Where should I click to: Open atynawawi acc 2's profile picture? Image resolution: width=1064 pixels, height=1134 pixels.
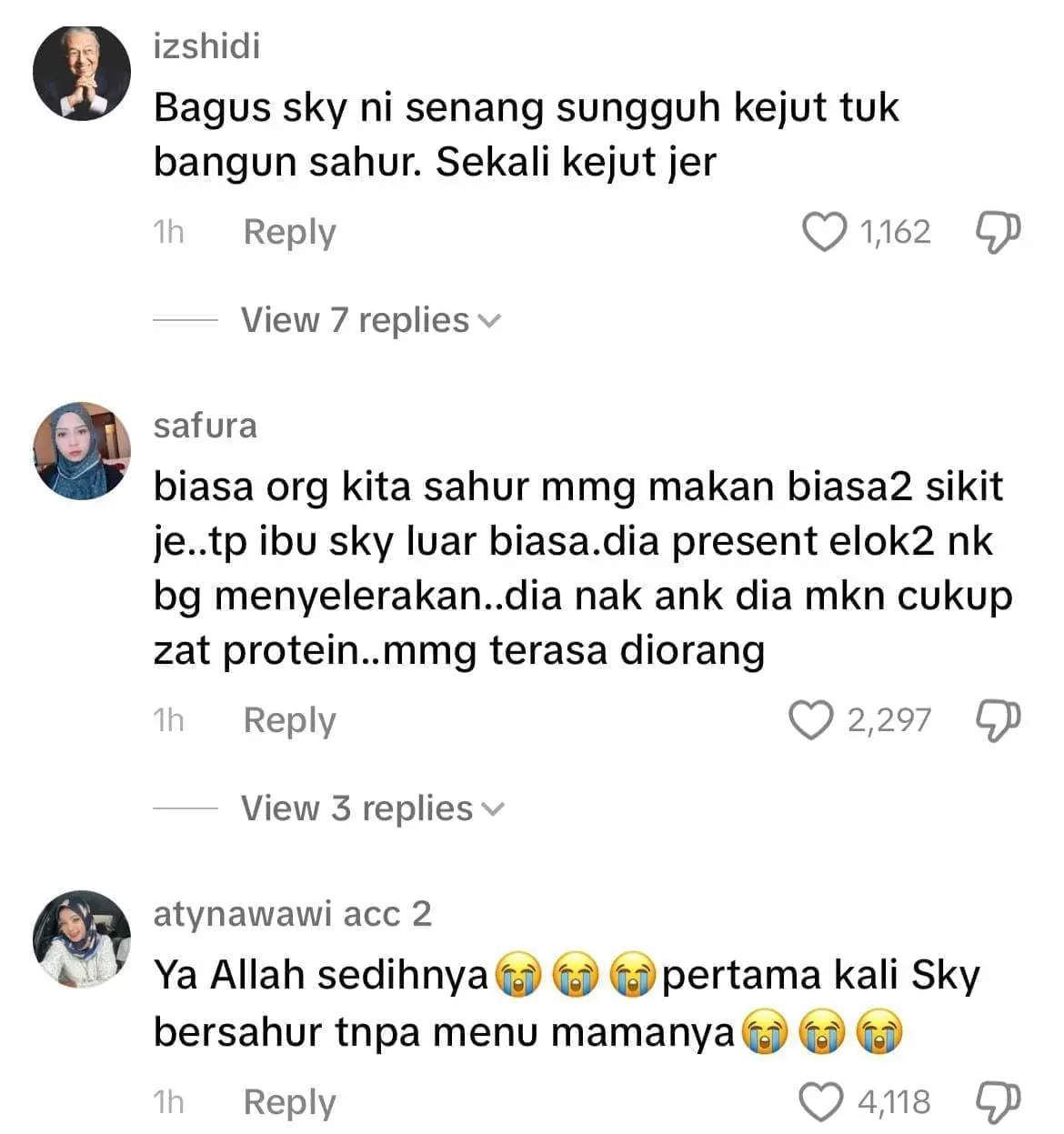pyautogui.click(x=82, y=939)
